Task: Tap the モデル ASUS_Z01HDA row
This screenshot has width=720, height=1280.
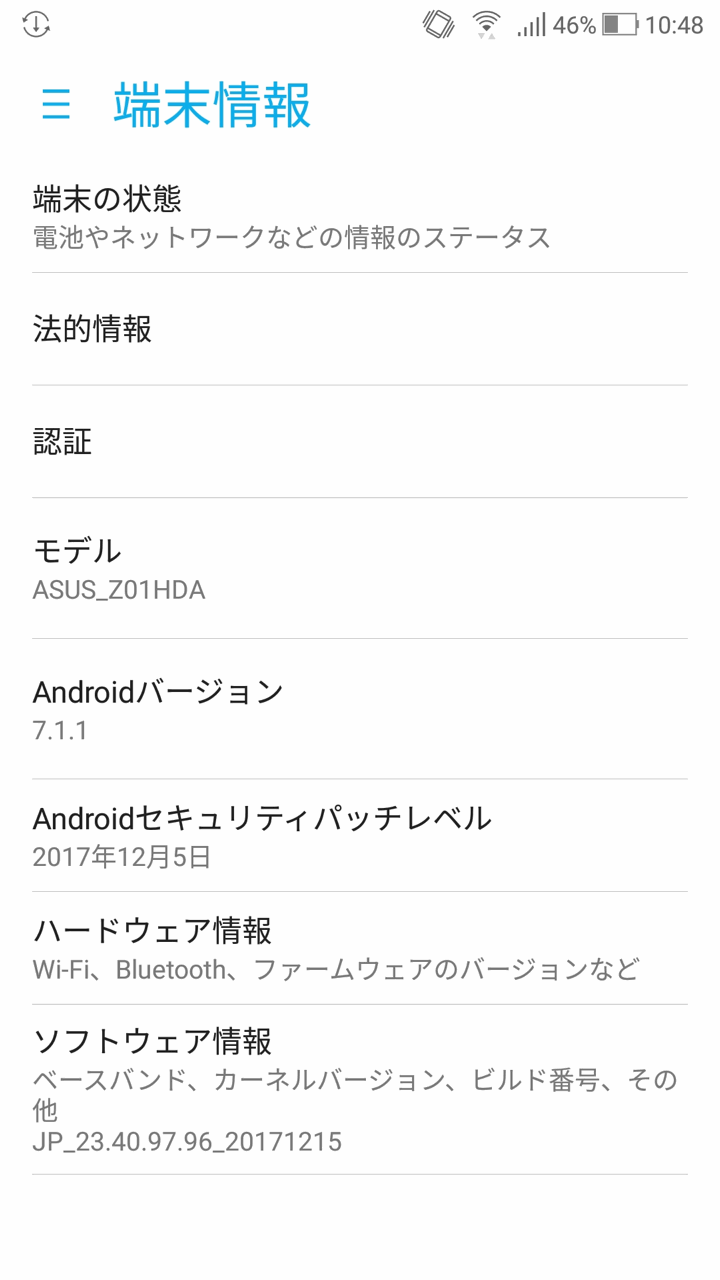Action: 359,568
